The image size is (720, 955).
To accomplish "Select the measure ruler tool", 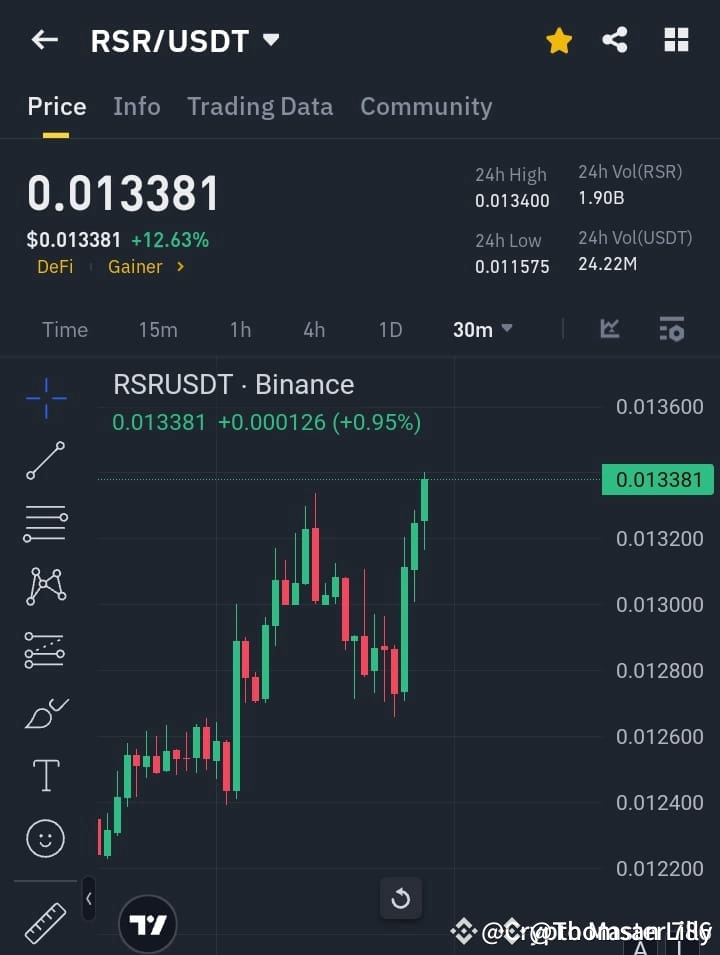I will (x=44, y=922).
